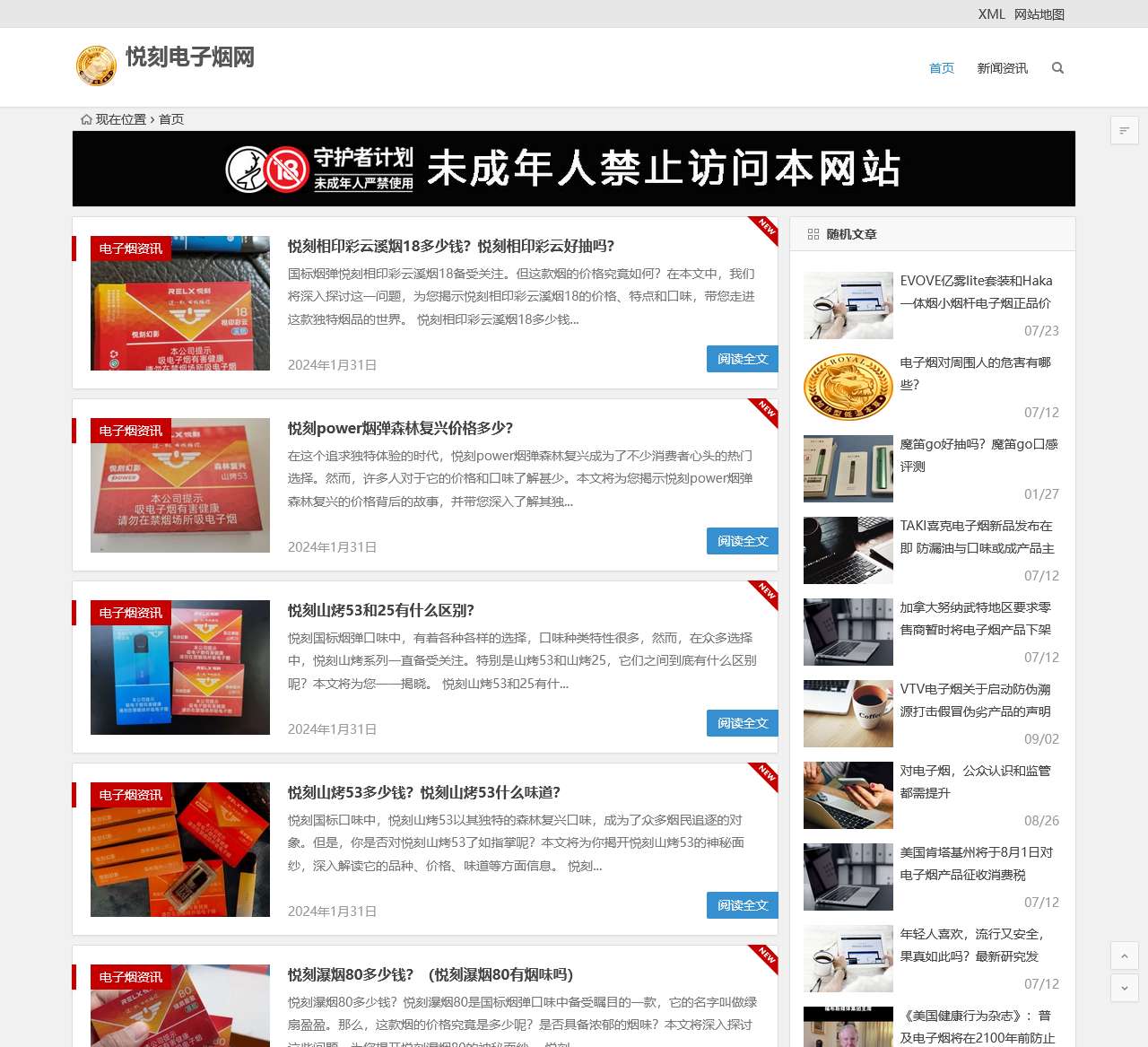Tap the sidebar toggle icon at right
The width and height of the screenshot is (1148, 1047).
point(1124,131)
